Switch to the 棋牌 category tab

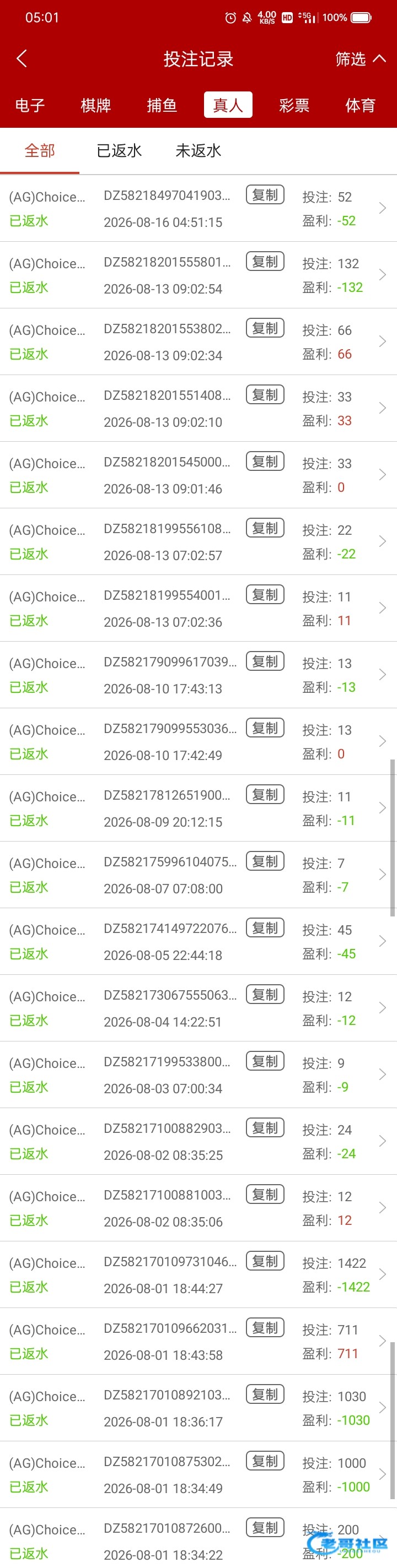pos(96,105)
